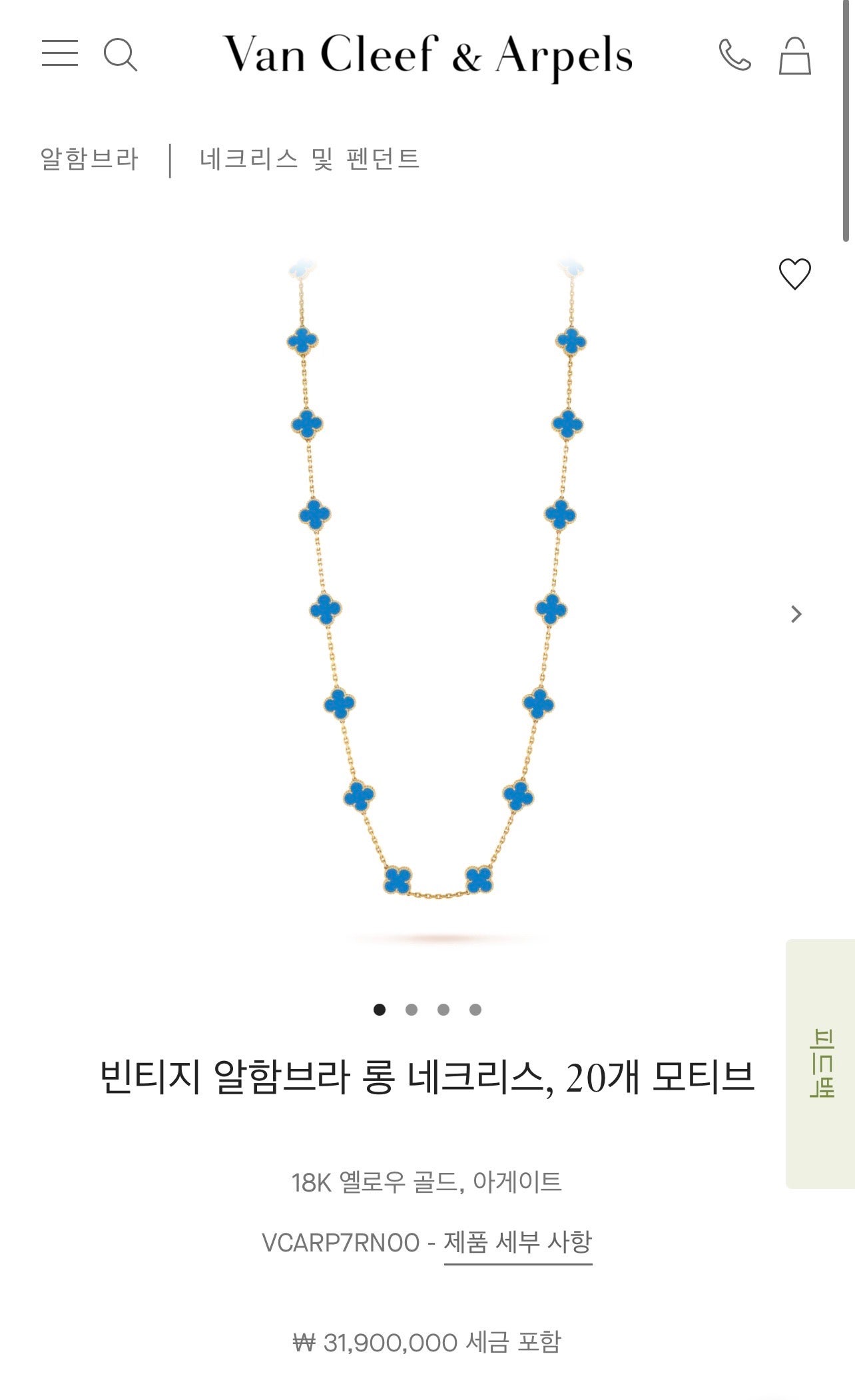Viewport: 855px width, 1400px height.
Task: Open the search icon
Action: (x=121, y=55)
